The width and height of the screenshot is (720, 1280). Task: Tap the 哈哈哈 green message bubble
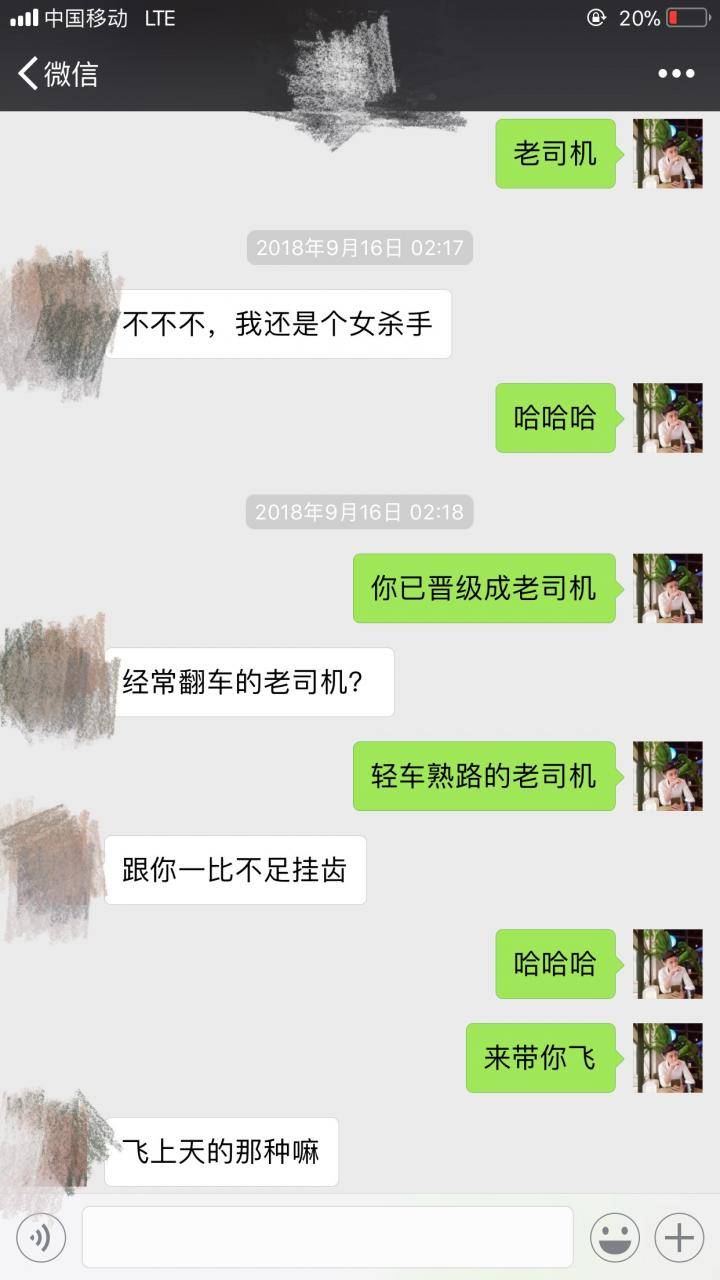555,418
